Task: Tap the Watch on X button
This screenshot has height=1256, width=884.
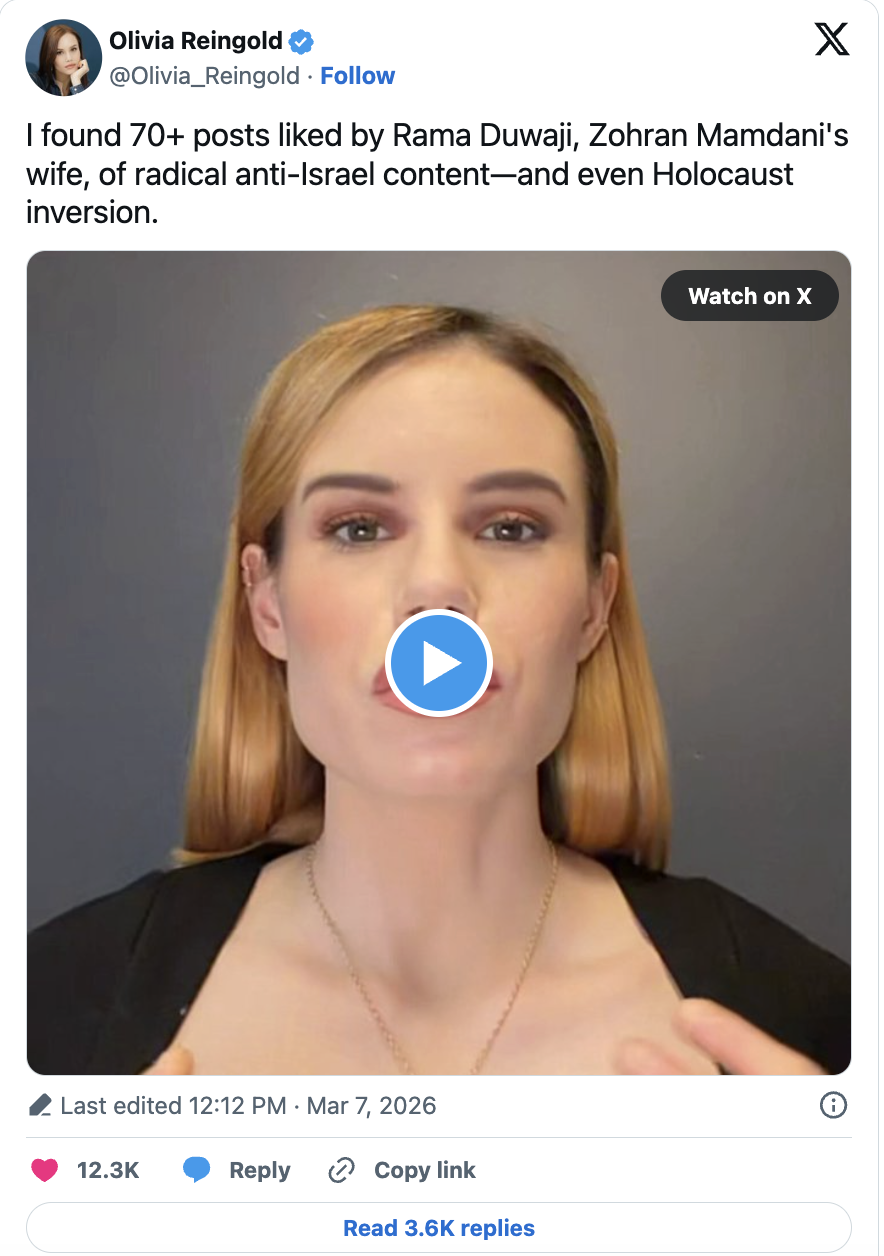Action: 749,296
